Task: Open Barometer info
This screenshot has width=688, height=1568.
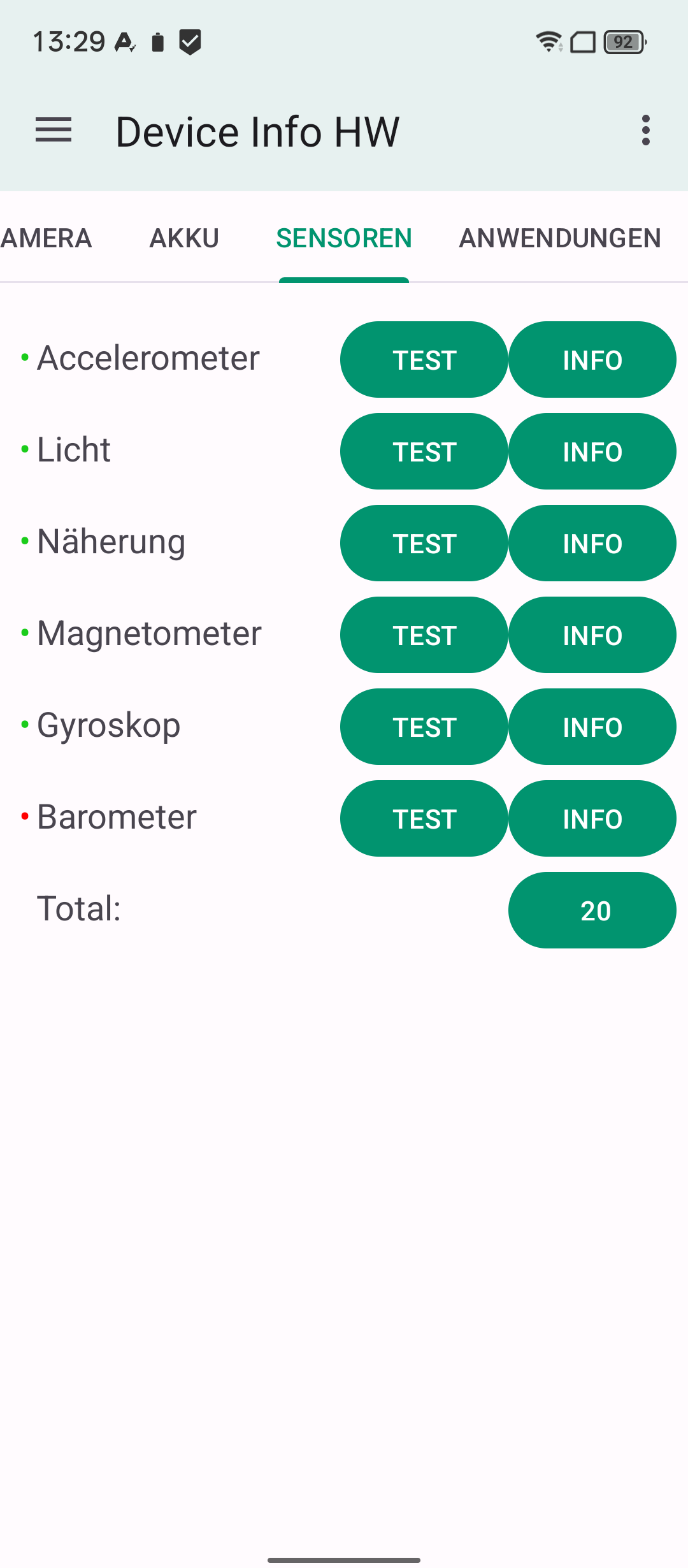Action: (592, 819)
